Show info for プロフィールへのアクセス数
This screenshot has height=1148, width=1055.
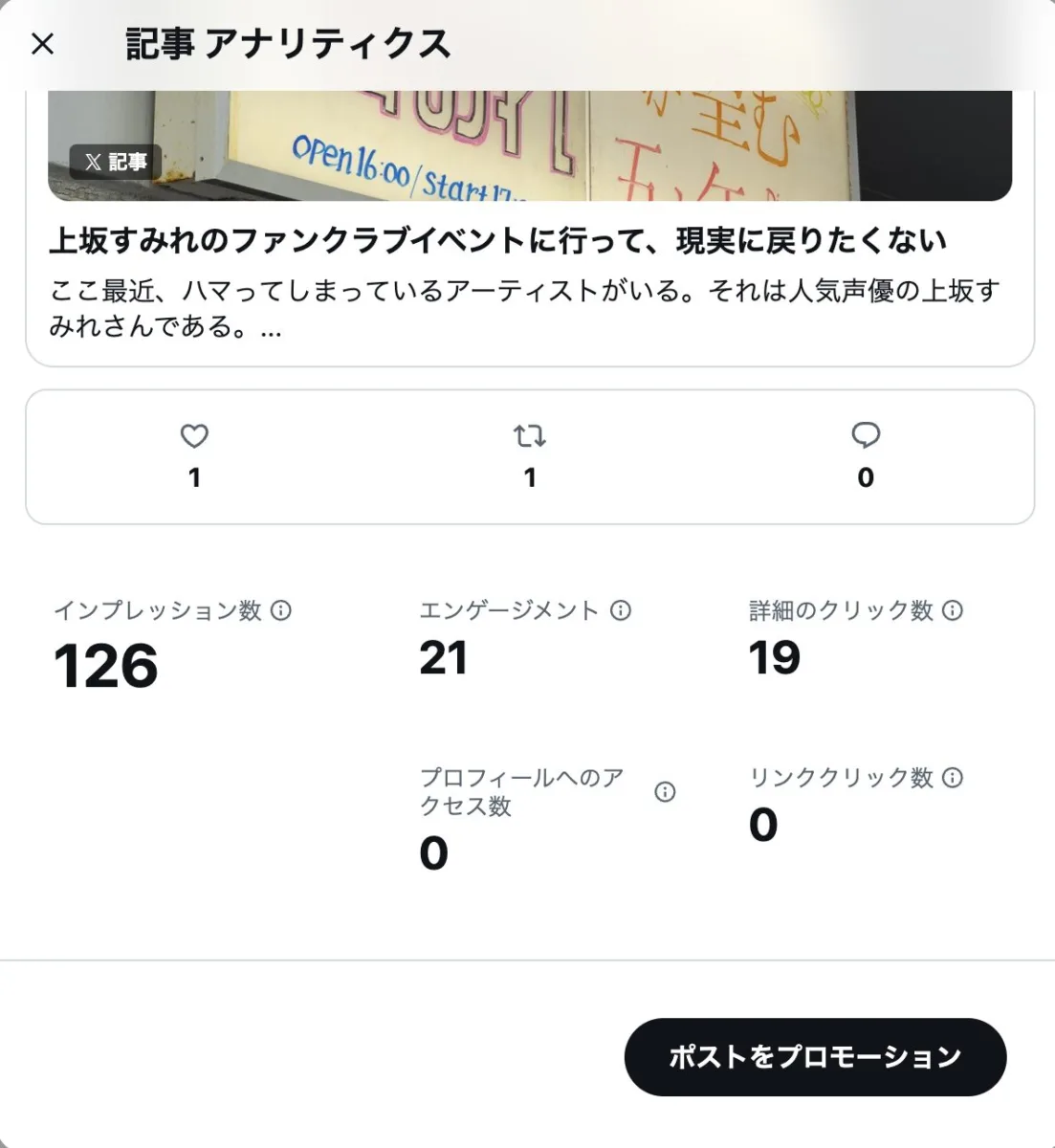[665, 792]
